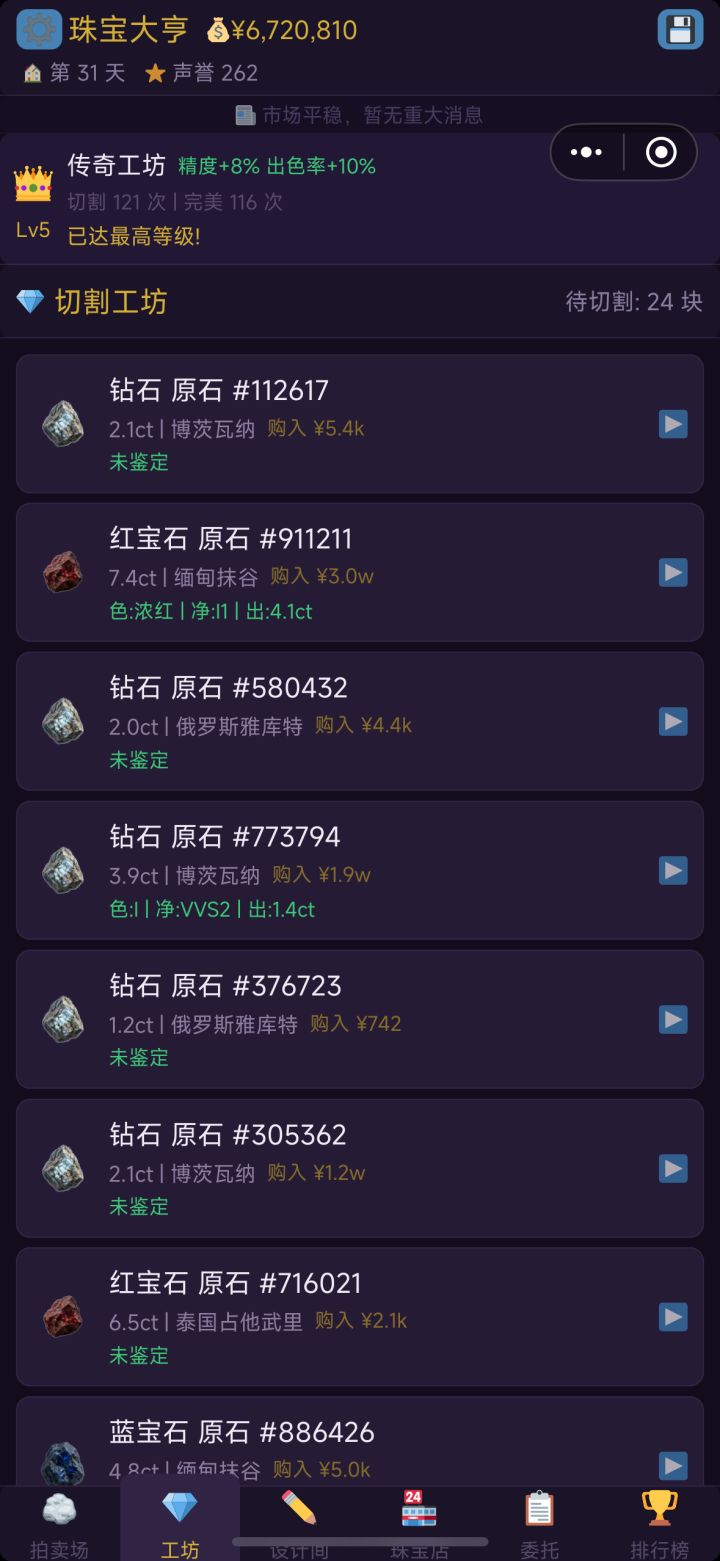Click the 市场平稳 news ticker message

pyautogui.click(x=360, y=114)
